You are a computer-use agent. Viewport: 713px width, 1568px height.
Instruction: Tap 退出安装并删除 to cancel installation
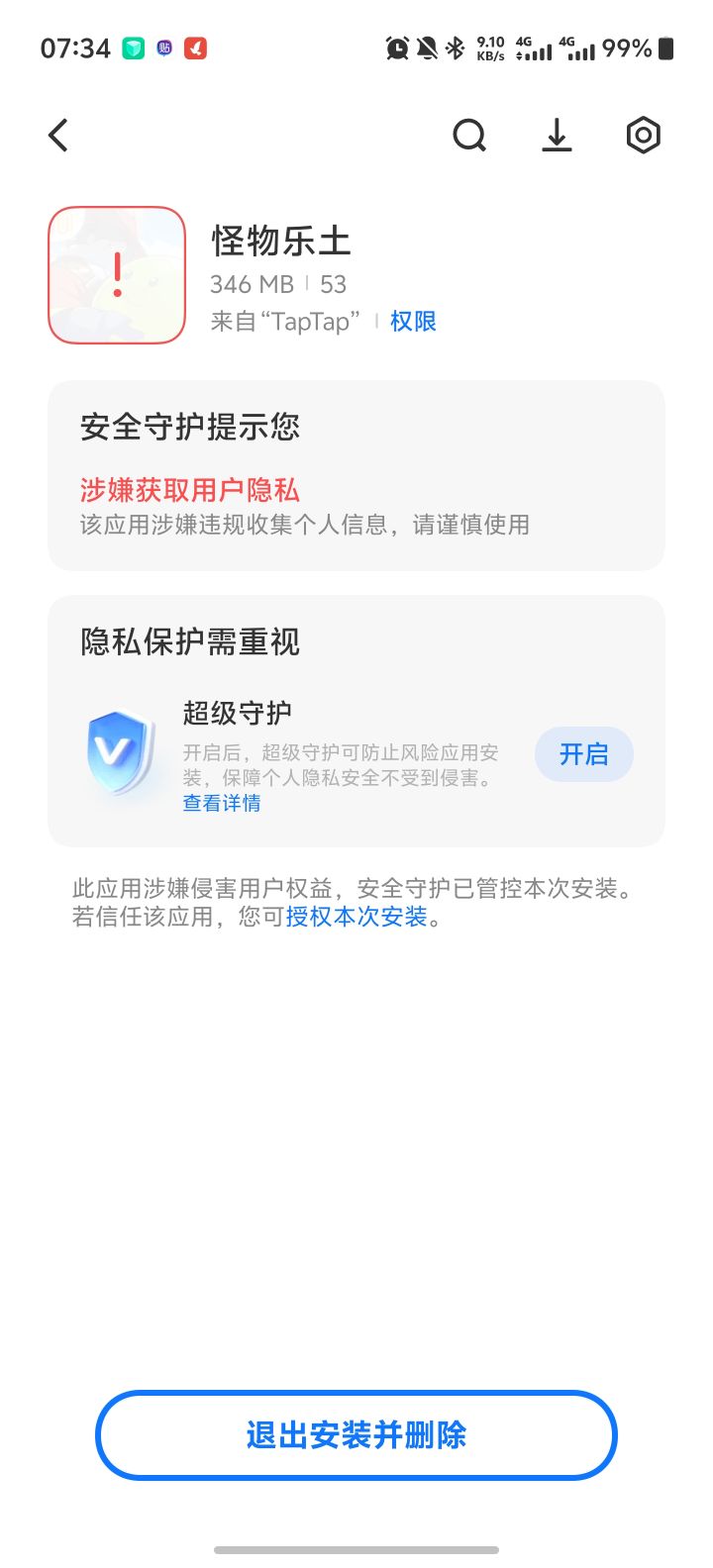pos(356,1435)
